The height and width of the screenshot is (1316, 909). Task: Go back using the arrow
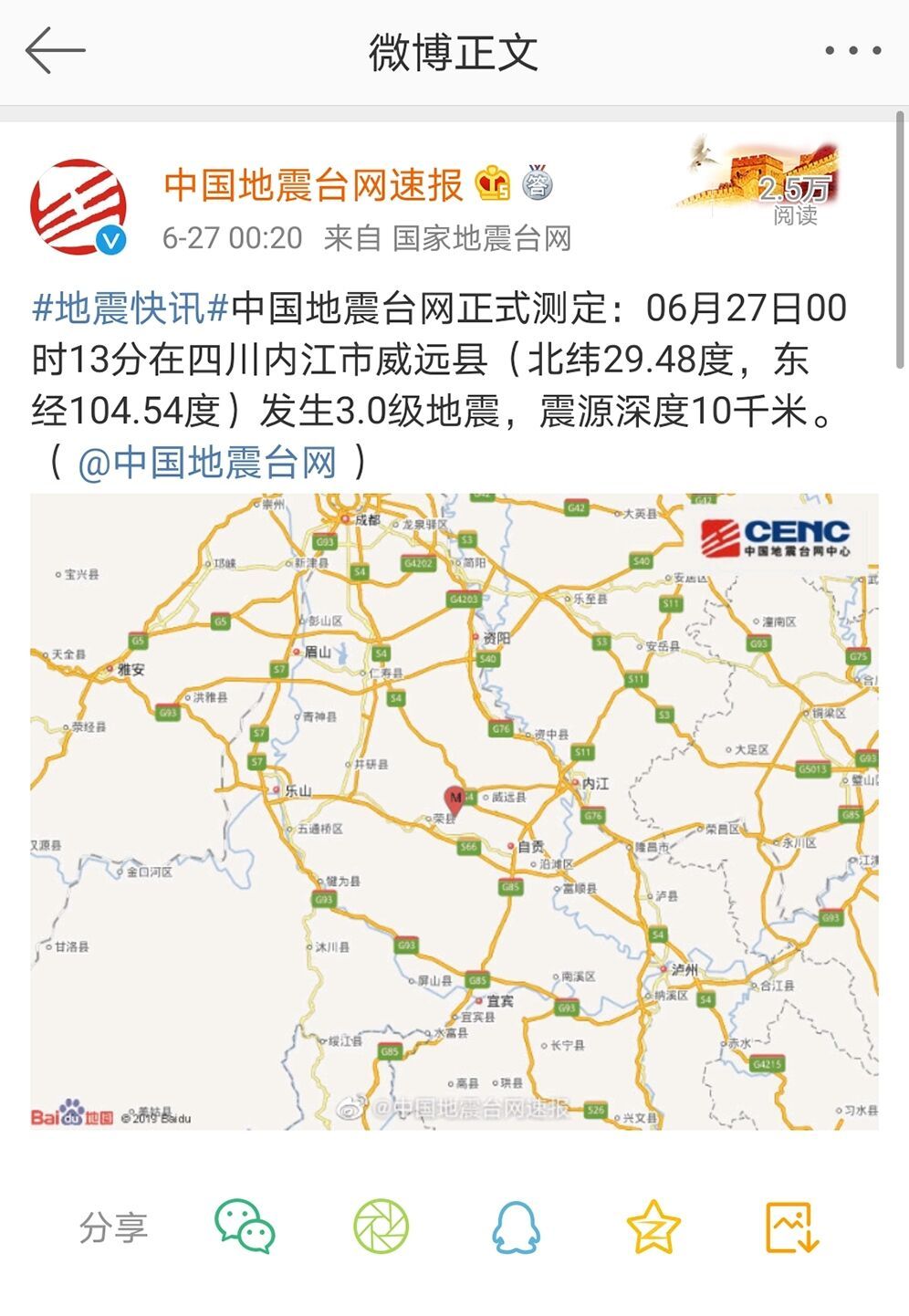(55, 51)
